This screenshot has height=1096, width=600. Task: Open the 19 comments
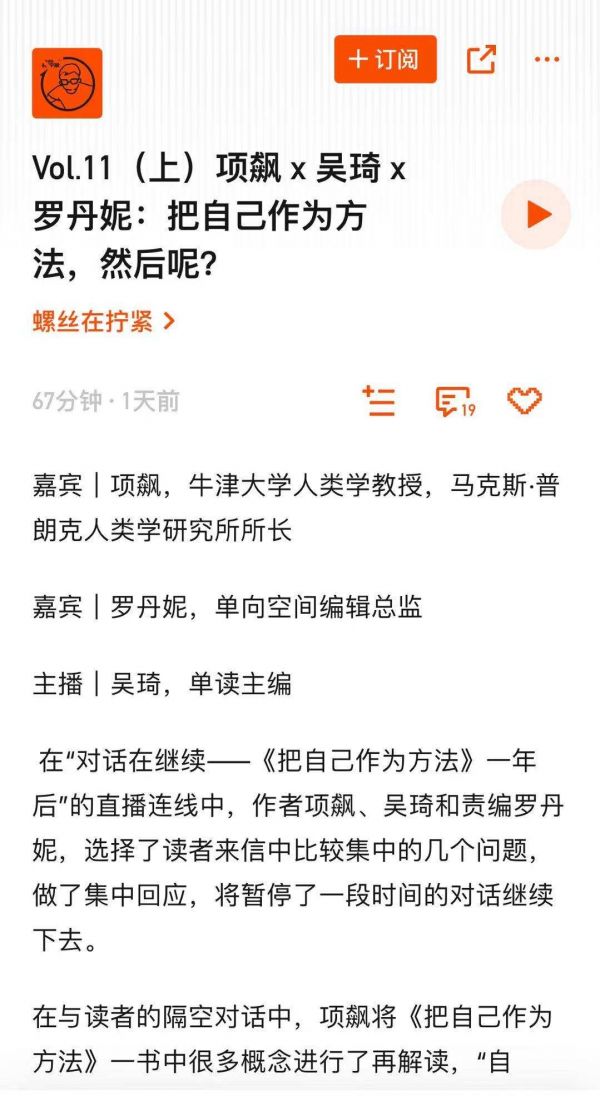pos(453,401)
